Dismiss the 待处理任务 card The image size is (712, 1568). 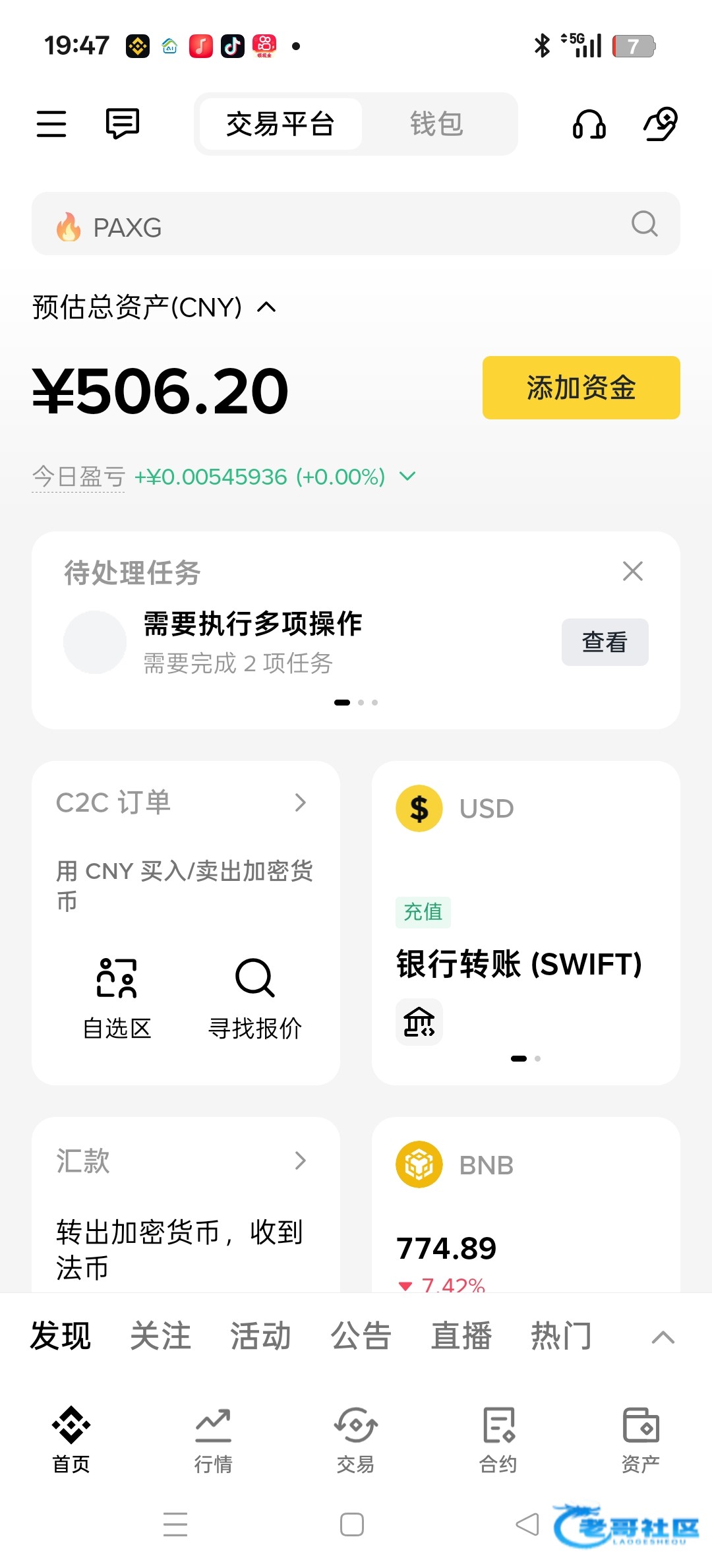coord(632,571)
